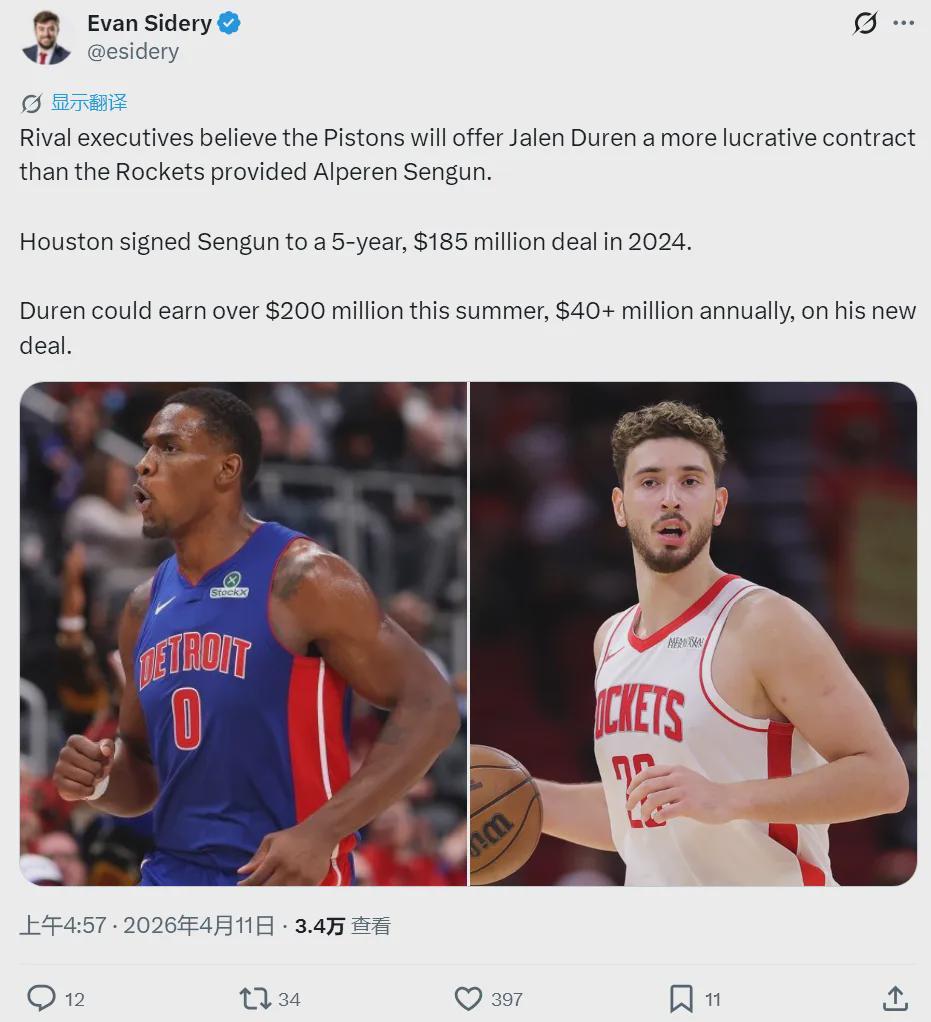Open the Grok icon beside the overflow menu
The image size is (931, 1022).
(x=865, y=23)
